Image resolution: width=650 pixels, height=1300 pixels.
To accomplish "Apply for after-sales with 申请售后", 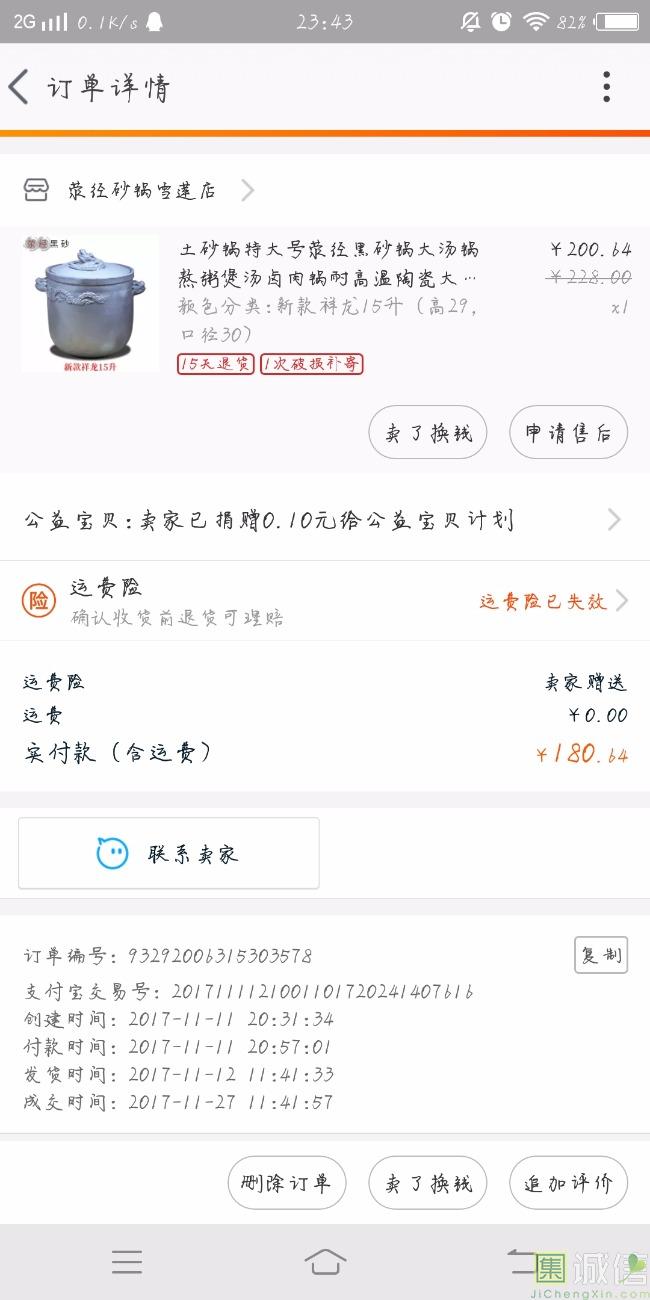I will (568, 433).
